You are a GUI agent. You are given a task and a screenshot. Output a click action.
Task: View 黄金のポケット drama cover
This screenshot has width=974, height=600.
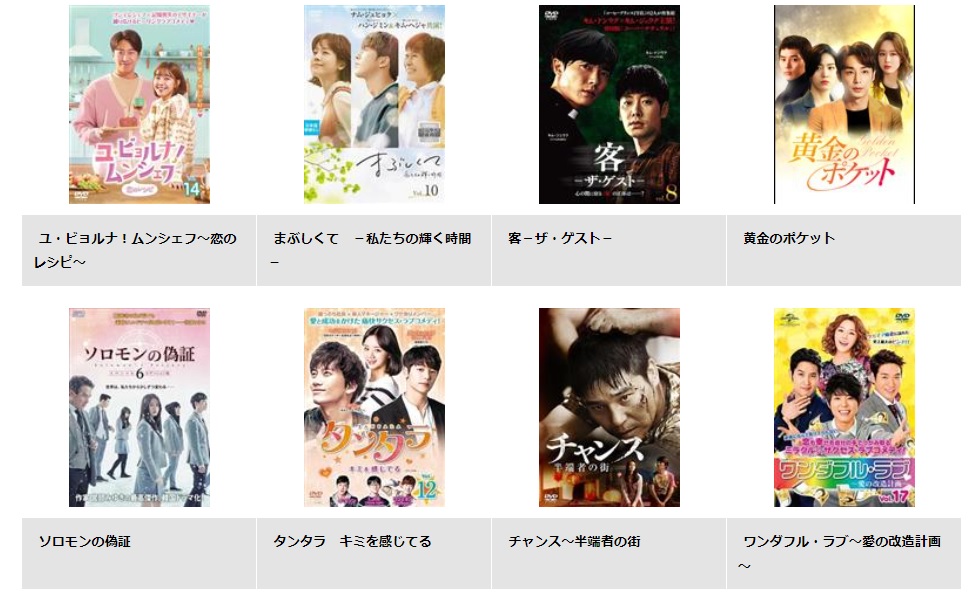point(844,104)
